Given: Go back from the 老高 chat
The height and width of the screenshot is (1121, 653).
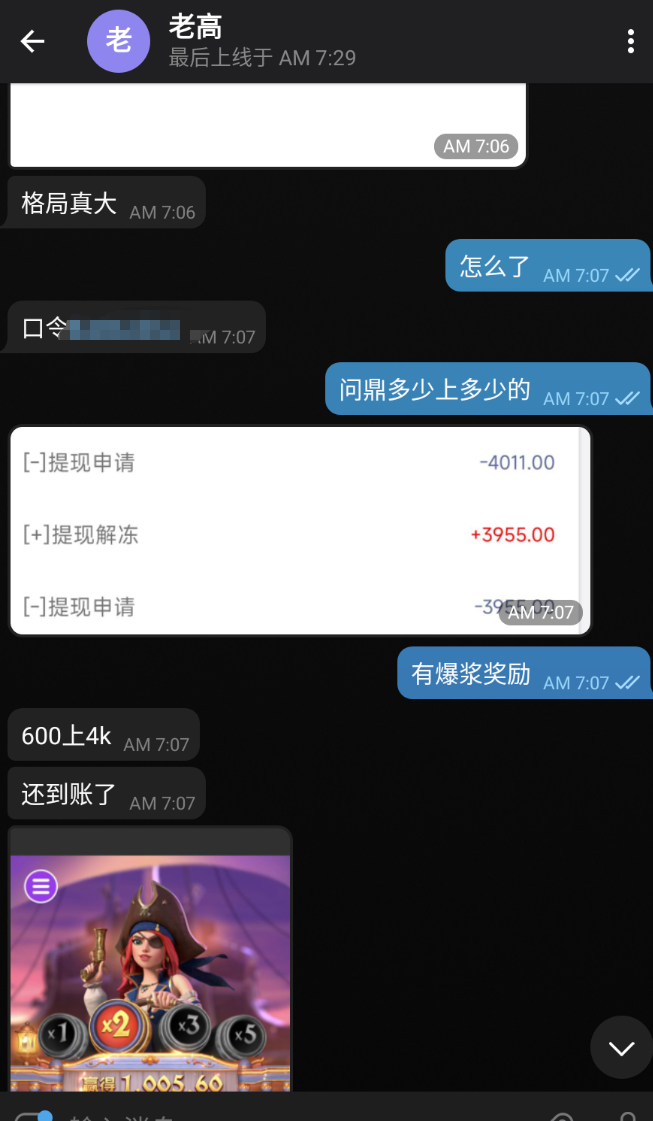Looking at the screenshot, I should point(32,41).
